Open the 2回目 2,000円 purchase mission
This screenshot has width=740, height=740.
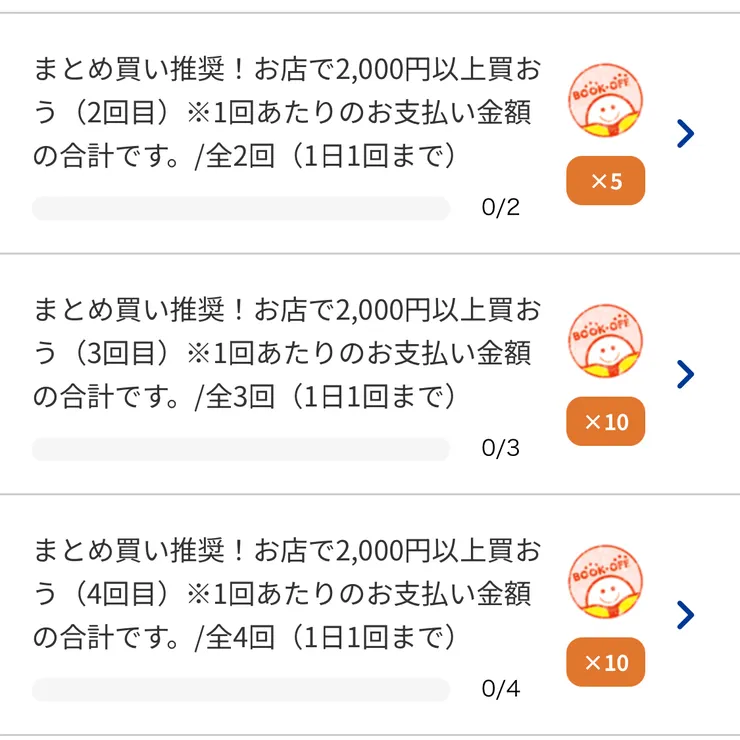click(684, 133)
